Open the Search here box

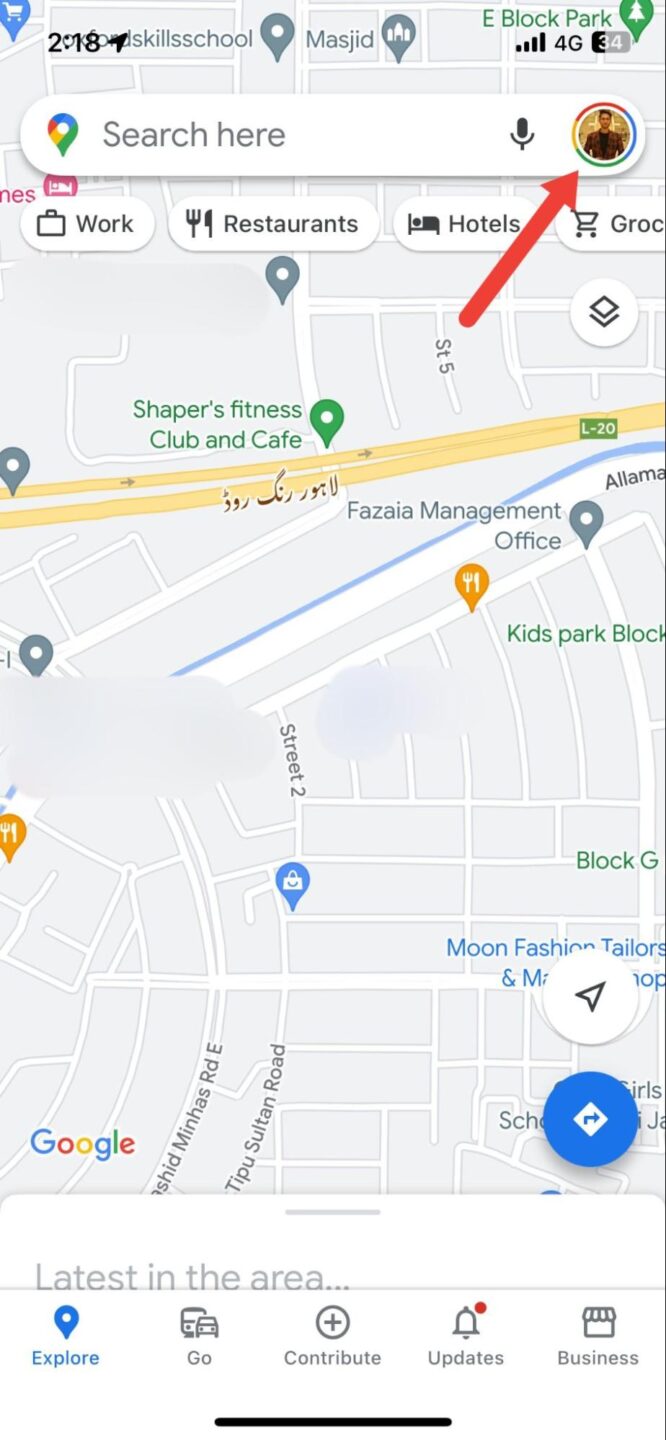290,135
